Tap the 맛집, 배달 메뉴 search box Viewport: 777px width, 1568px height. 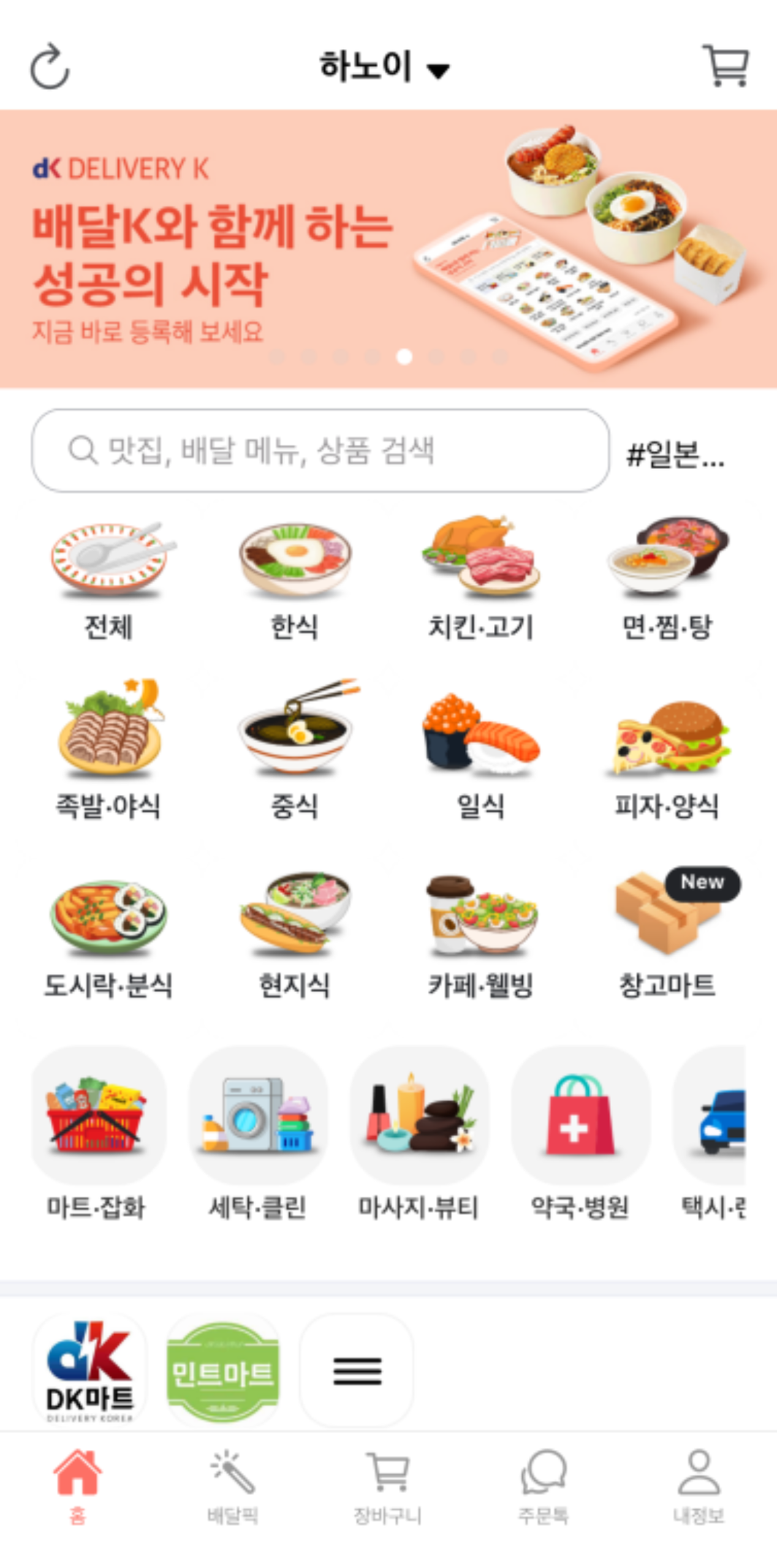320,450
